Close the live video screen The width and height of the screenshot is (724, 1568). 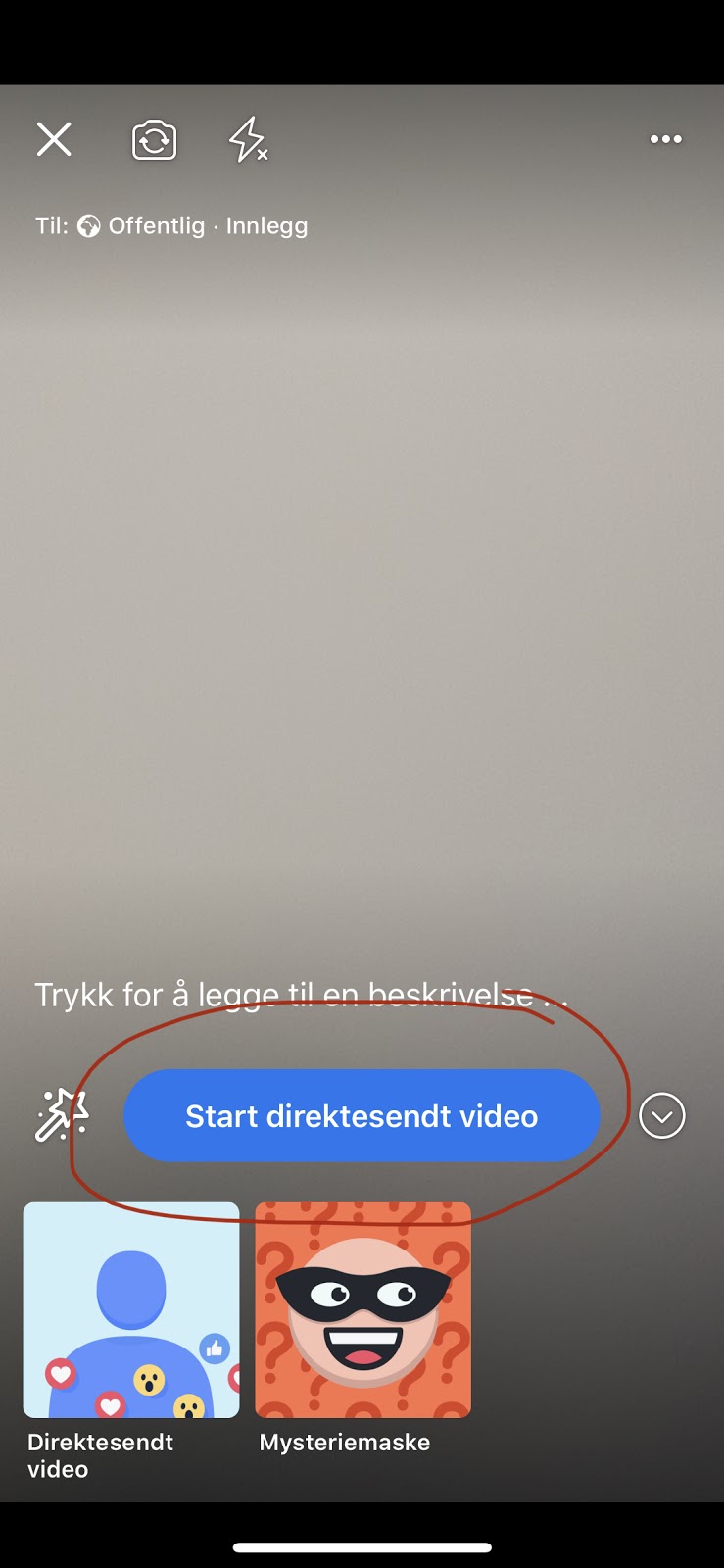pyautogui.click(x=54, y=139)
